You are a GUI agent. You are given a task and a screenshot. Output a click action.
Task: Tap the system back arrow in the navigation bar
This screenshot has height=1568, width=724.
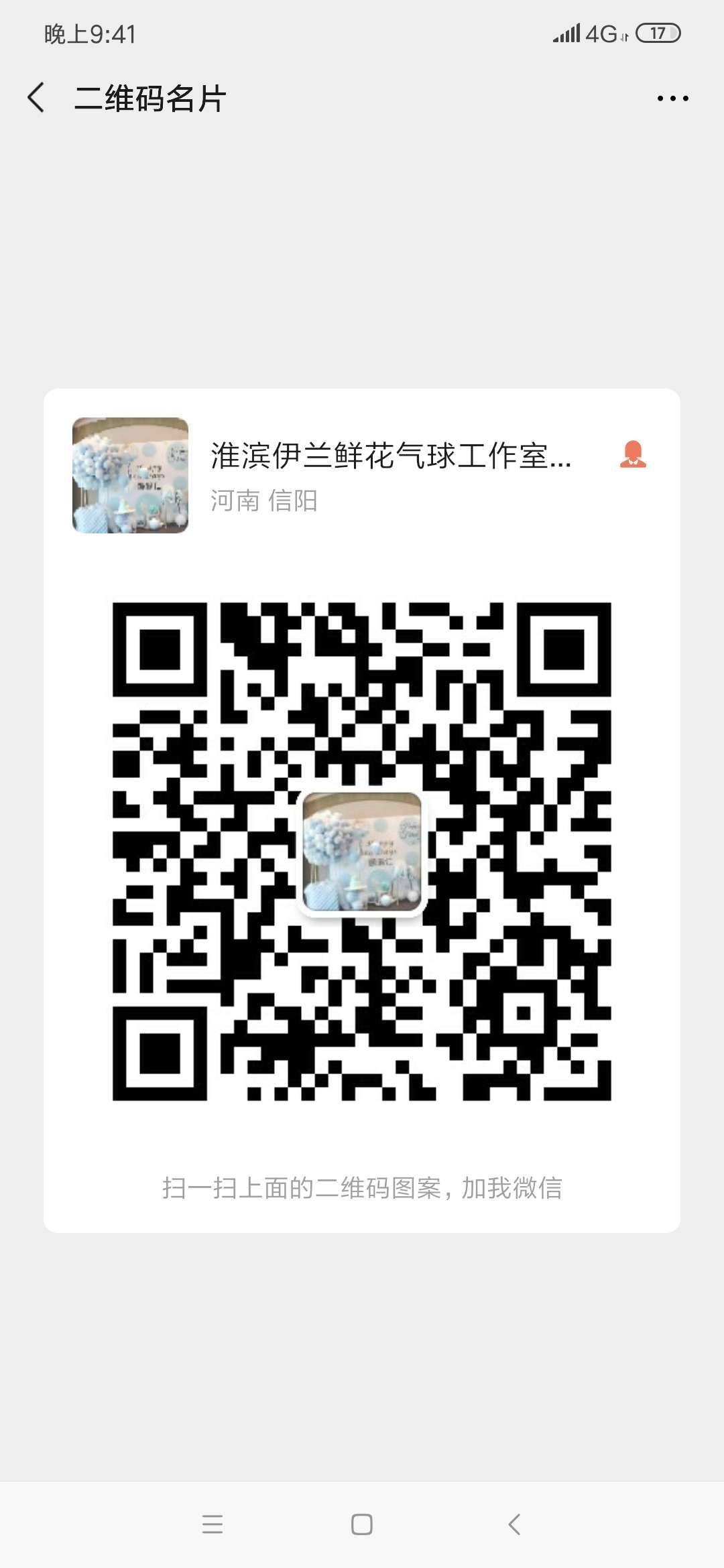pos(514,1524)
